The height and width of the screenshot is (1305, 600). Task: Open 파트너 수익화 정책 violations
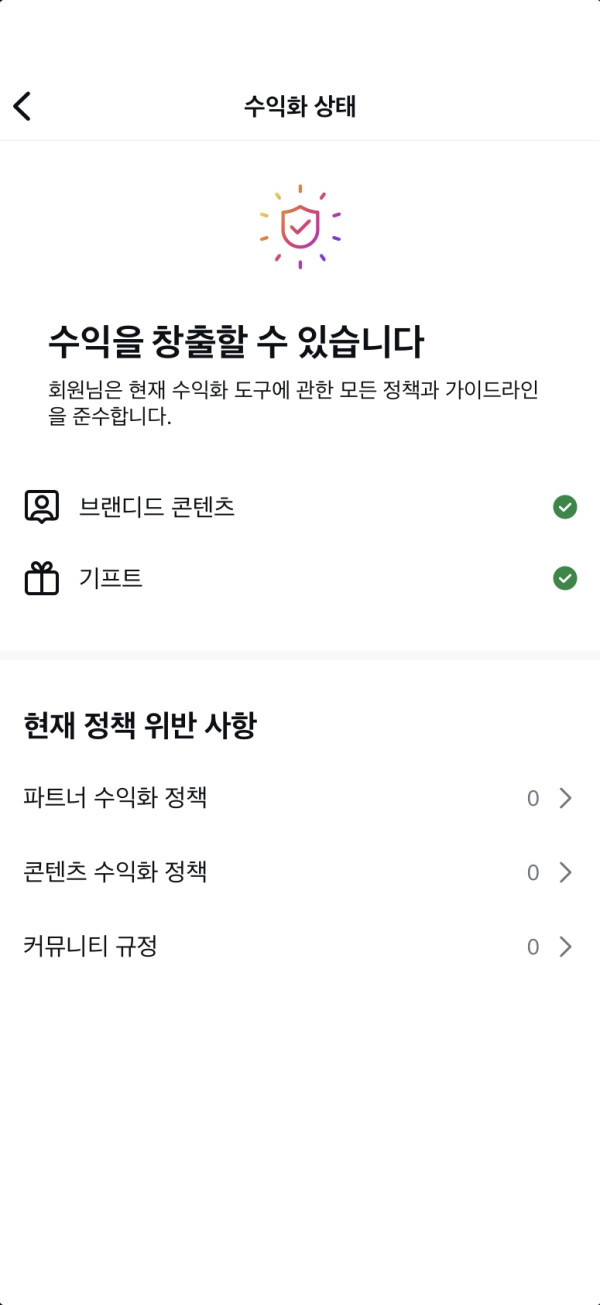(300, 798)
